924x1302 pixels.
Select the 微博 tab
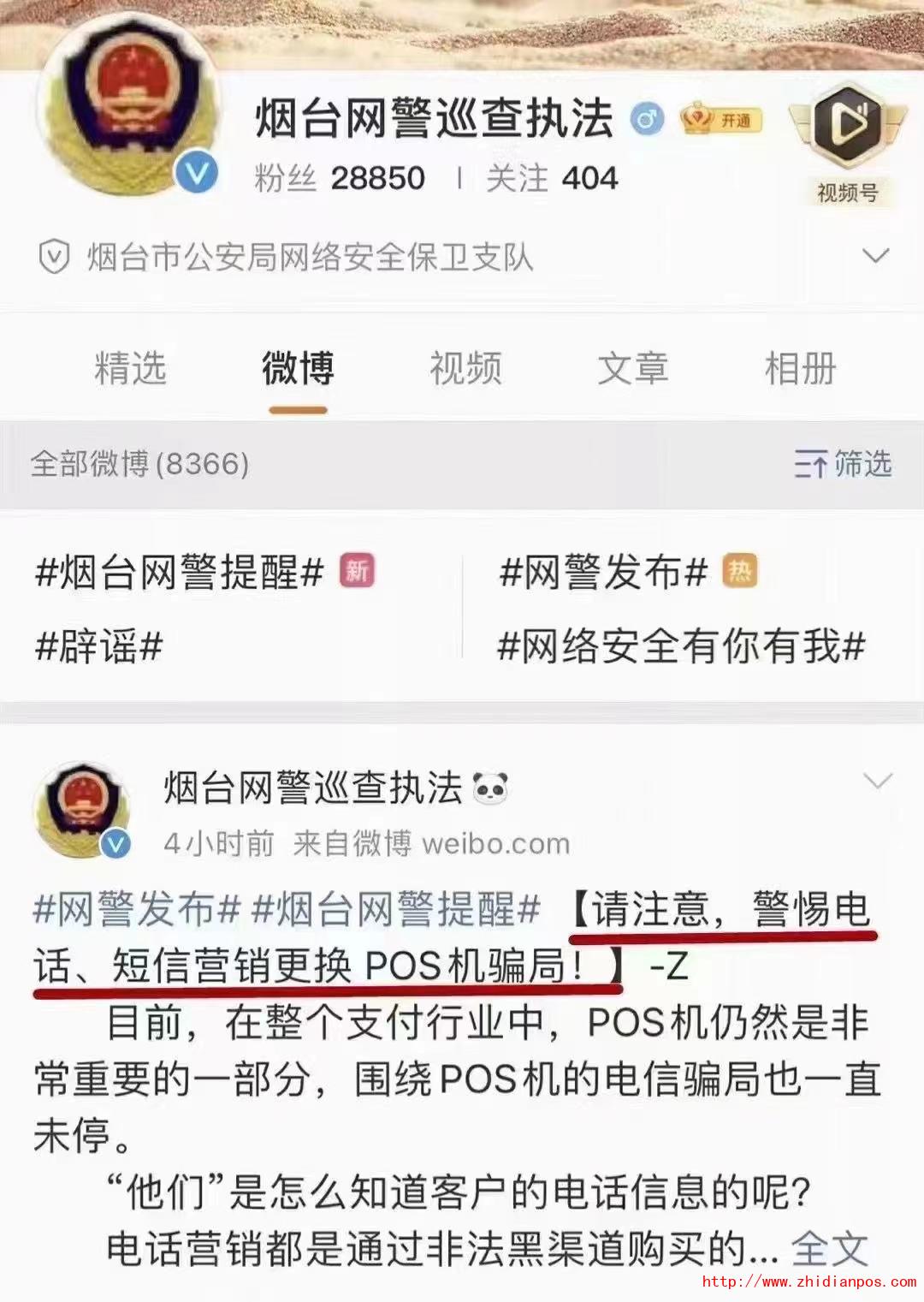298,369
